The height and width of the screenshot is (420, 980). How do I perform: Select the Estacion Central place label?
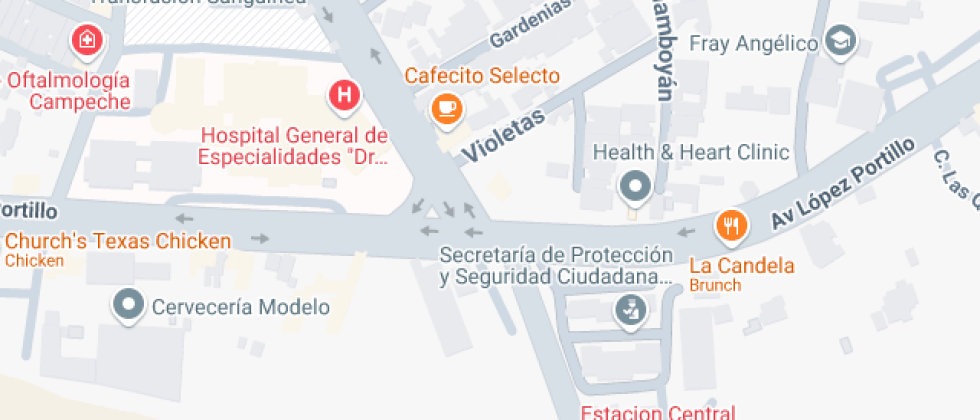tap(658, 412)
